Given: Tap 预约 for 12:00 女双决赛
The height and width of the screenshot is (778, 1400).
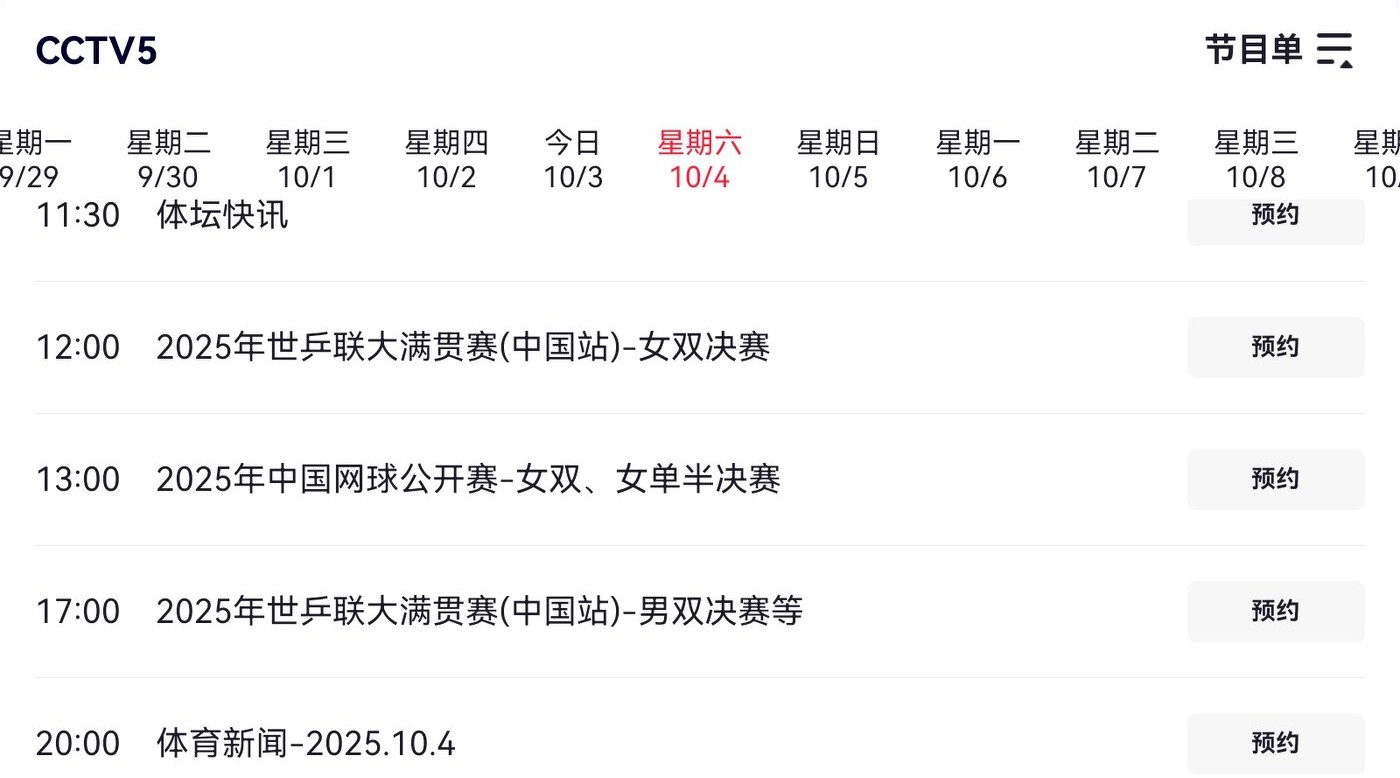Looking at the screenshot, I should pos(1275,347).
